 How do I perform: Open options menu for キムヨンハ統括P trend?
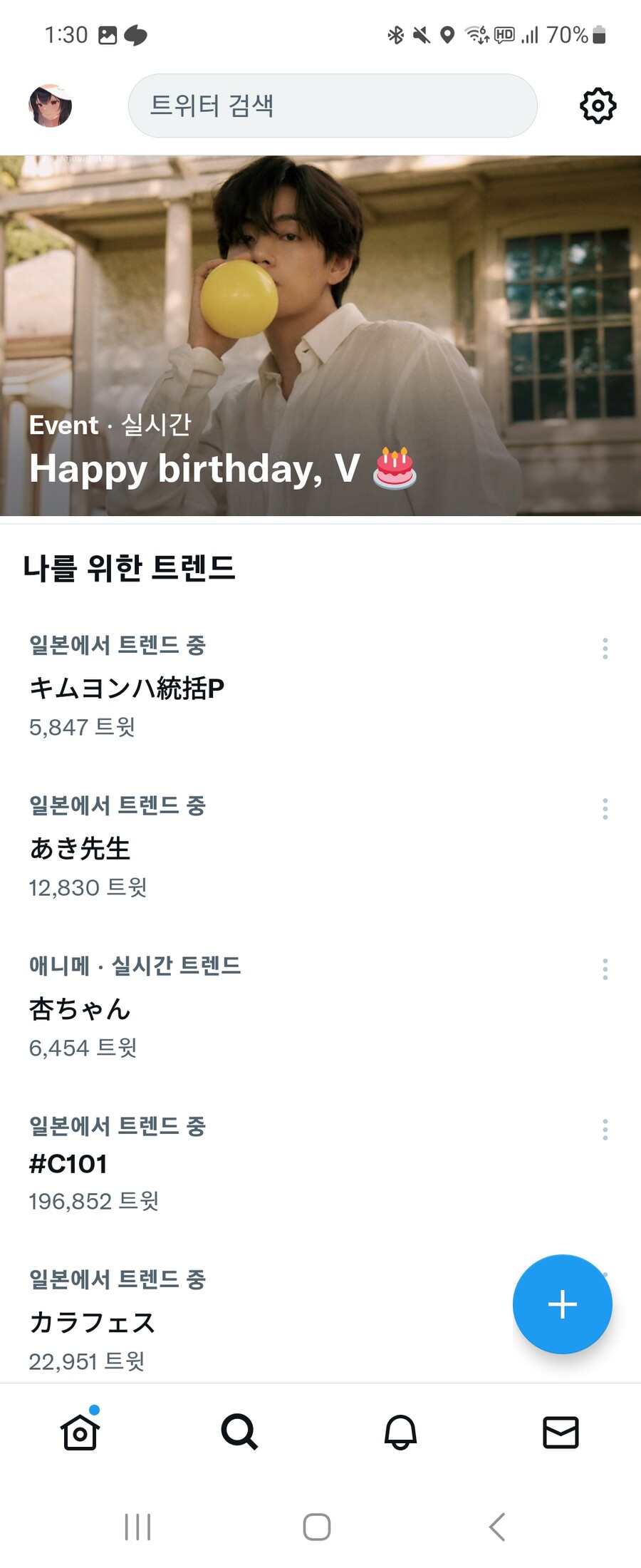(x=605, y=649)
